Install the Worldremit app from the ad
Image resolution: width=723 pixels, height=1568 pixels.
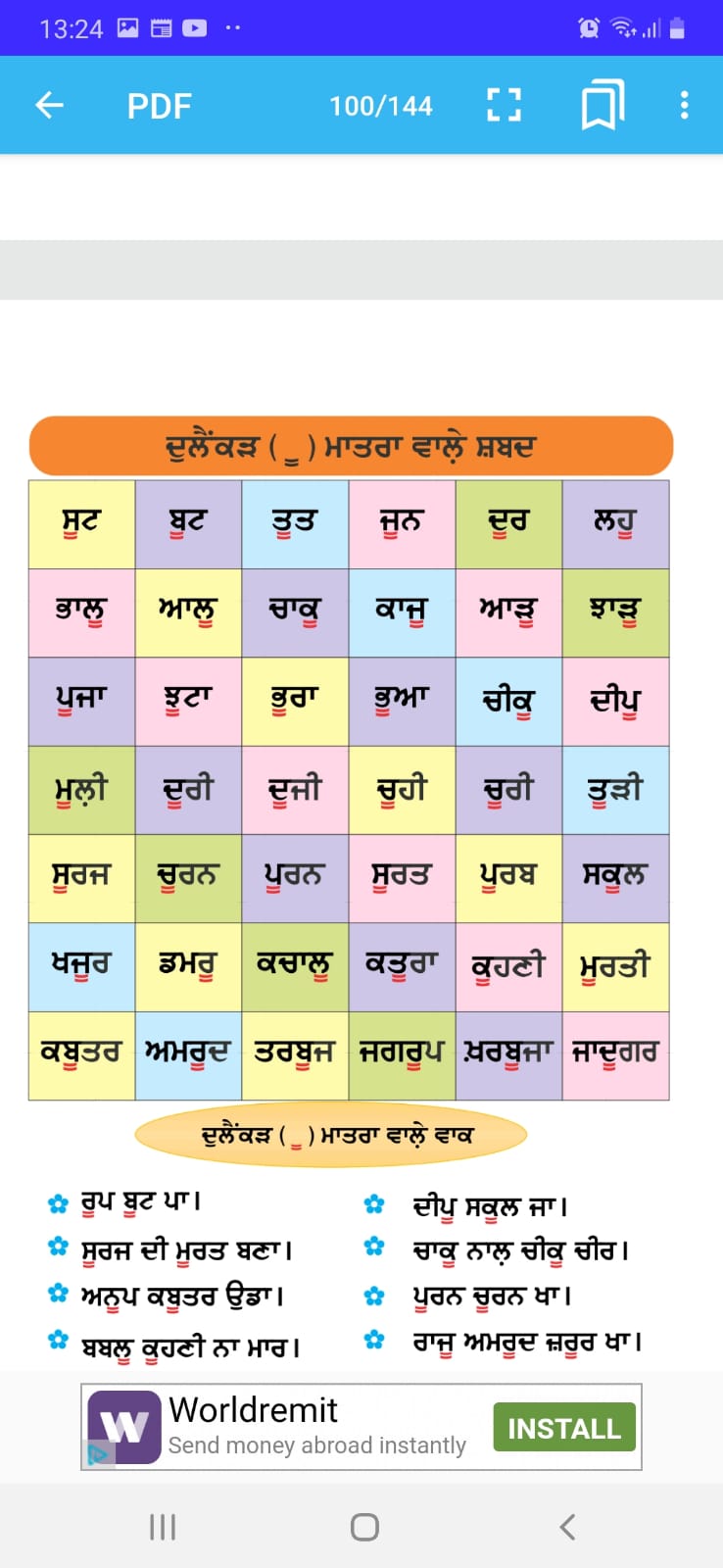pyautogui.click(x=564, y=1428)
